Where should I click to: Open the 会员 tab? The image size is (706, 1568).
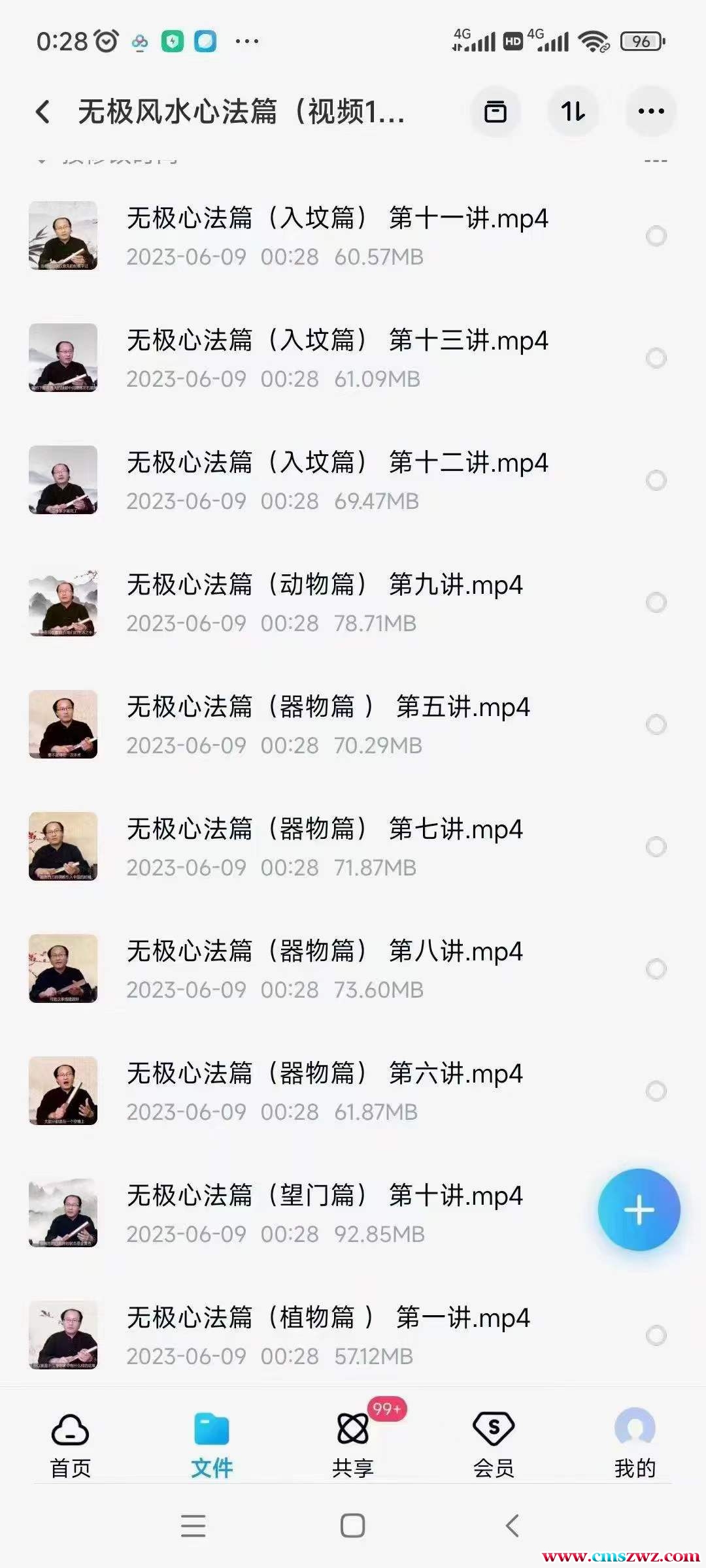click(x=494, y=1445)
